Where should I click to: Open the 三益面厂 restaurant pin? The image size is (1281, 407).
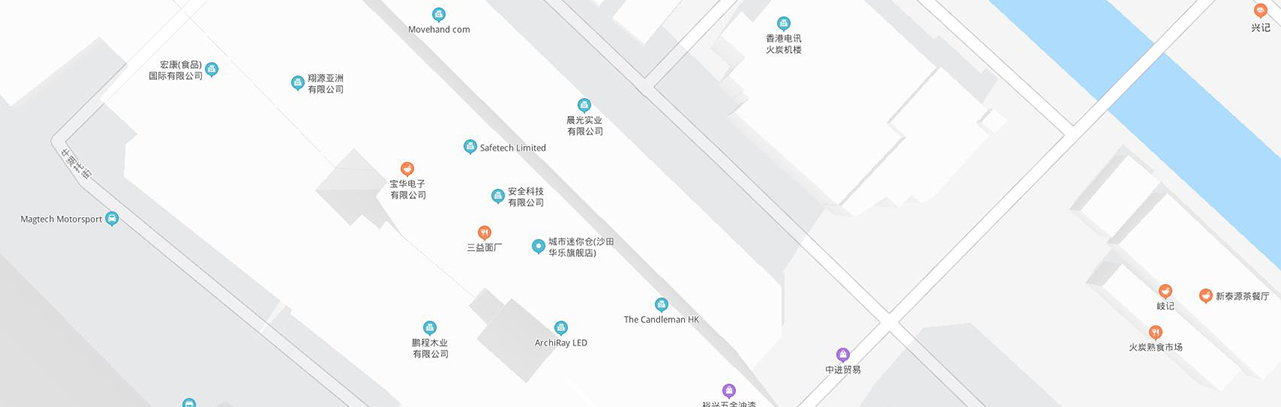coord(485,232)
